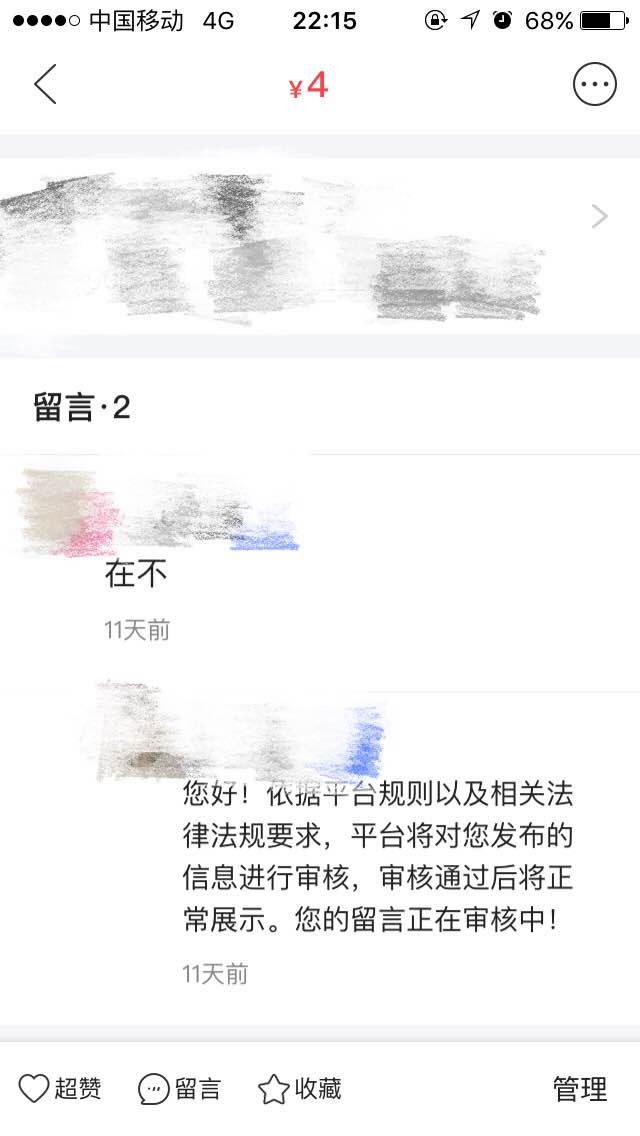Open the three-dot more options menu
Viewport: 640px width, 1136px height.
point(594,84)
